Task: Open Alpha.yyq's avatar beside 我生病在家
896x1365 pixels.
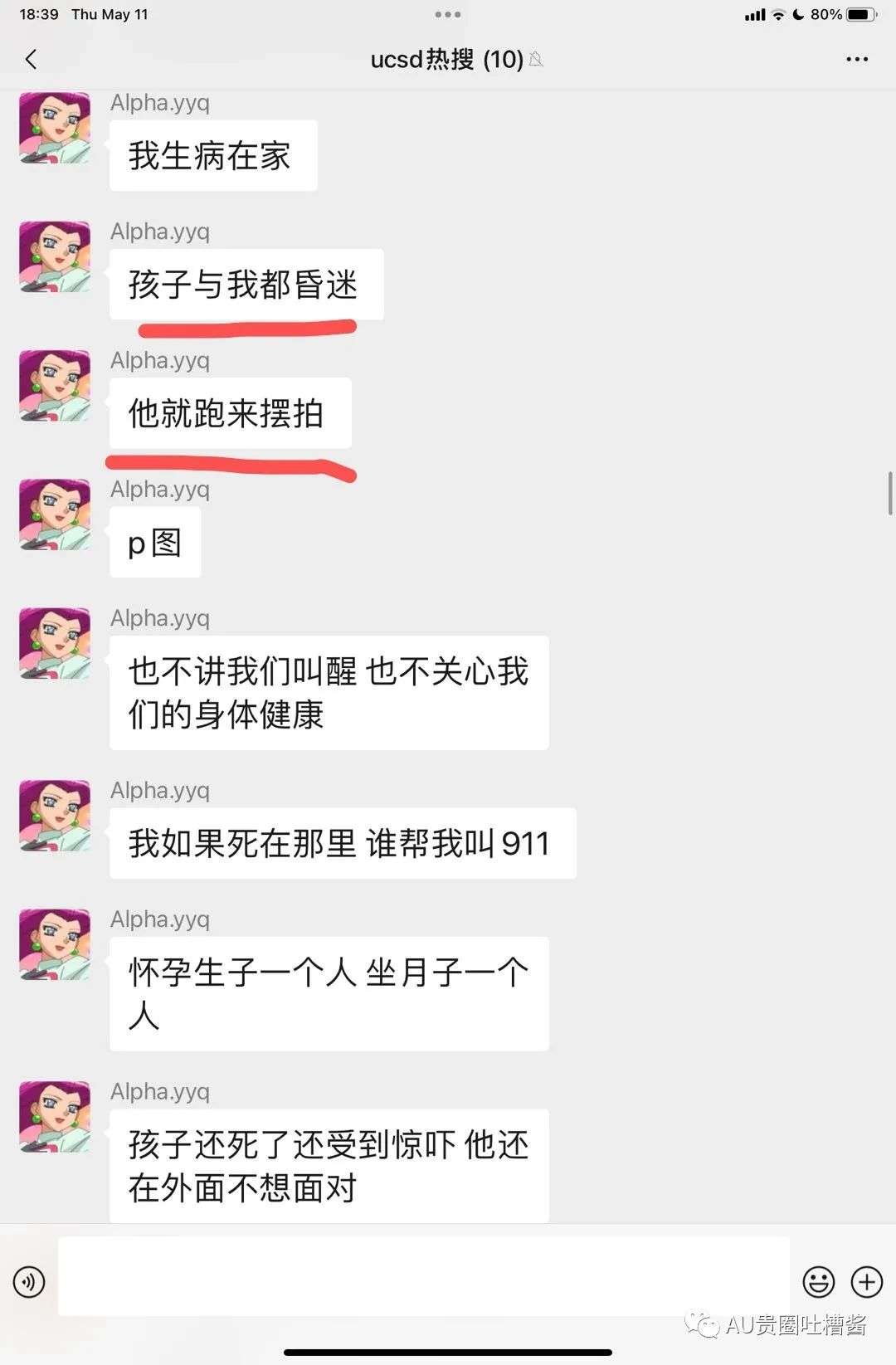Action: tap(55, 128)
